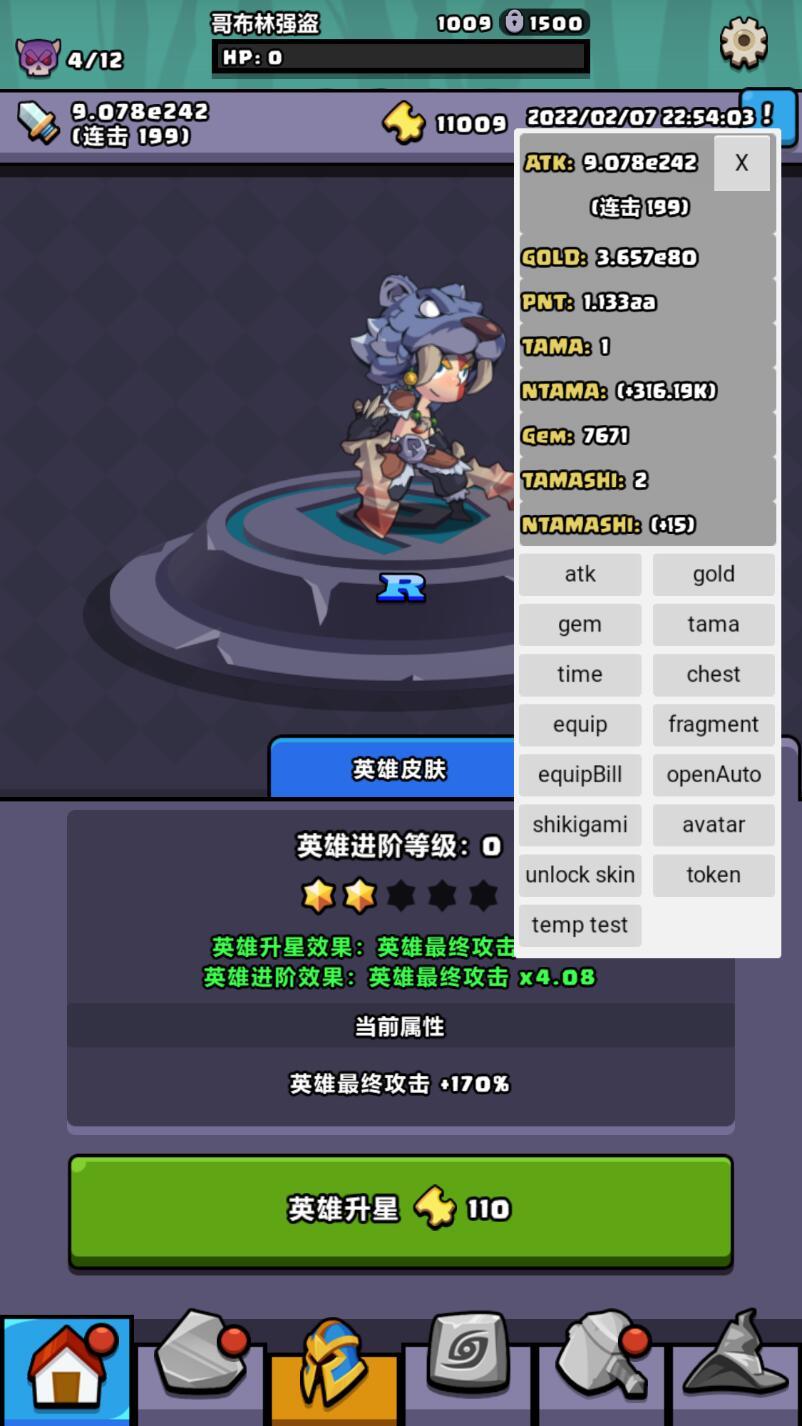Tap the chest button
The width and height of the screenshot is (802, 1426).
pos(713,674)
